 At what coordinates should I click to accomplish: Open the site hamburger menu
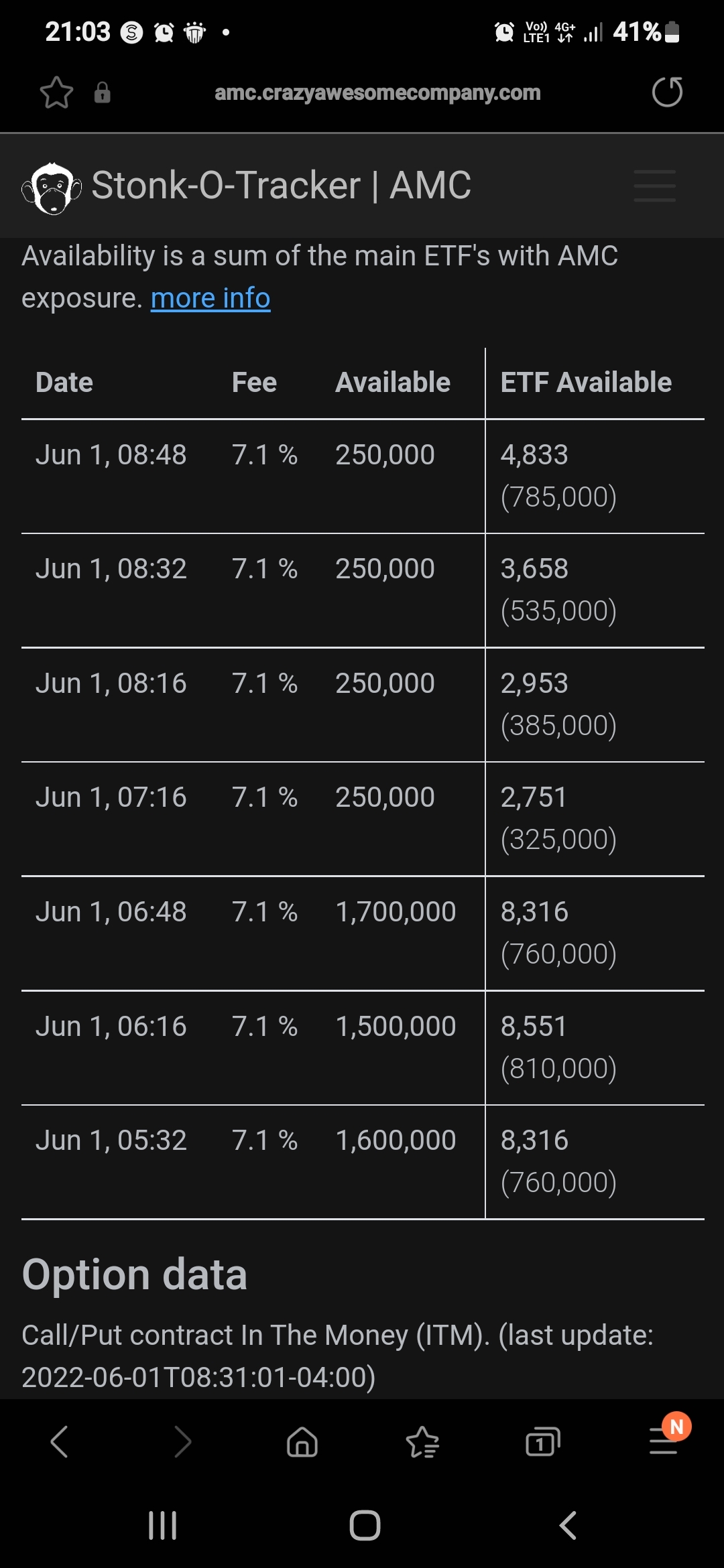pos(655,186)
